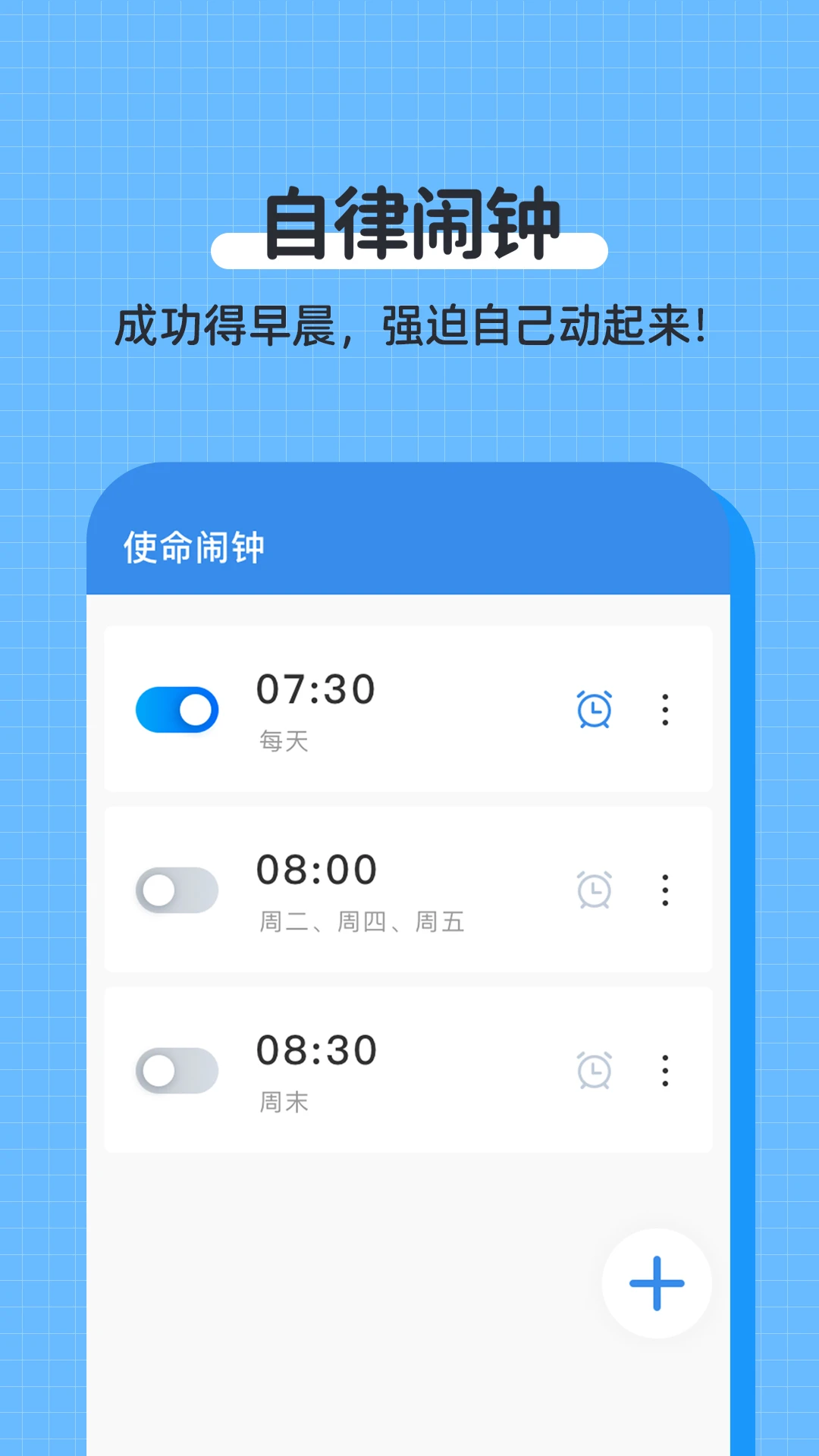
Task: Select the 每天 repeat label under 07:30
Action: tap(284, 743)
